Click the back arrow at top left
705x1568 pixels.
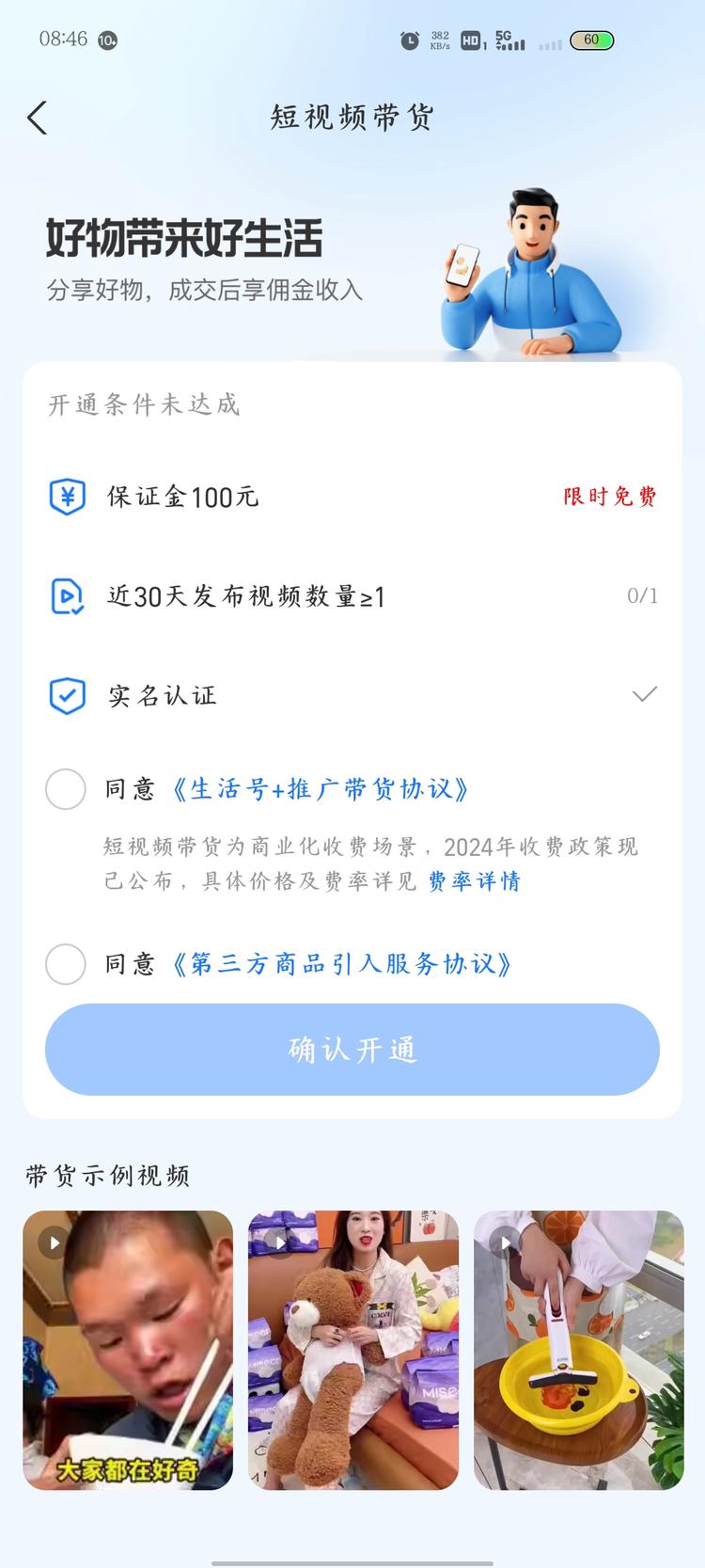click(x=37, y=117)
